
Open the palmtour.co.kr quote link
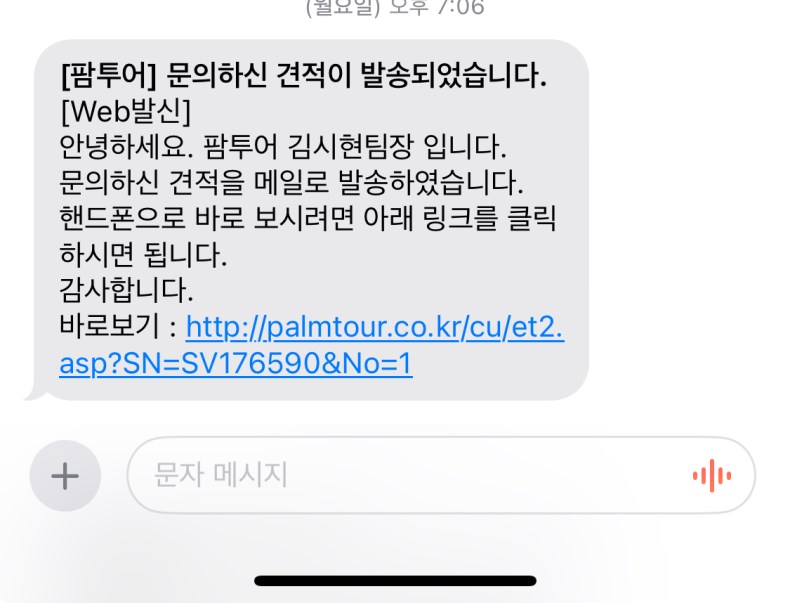click(375, 327)
